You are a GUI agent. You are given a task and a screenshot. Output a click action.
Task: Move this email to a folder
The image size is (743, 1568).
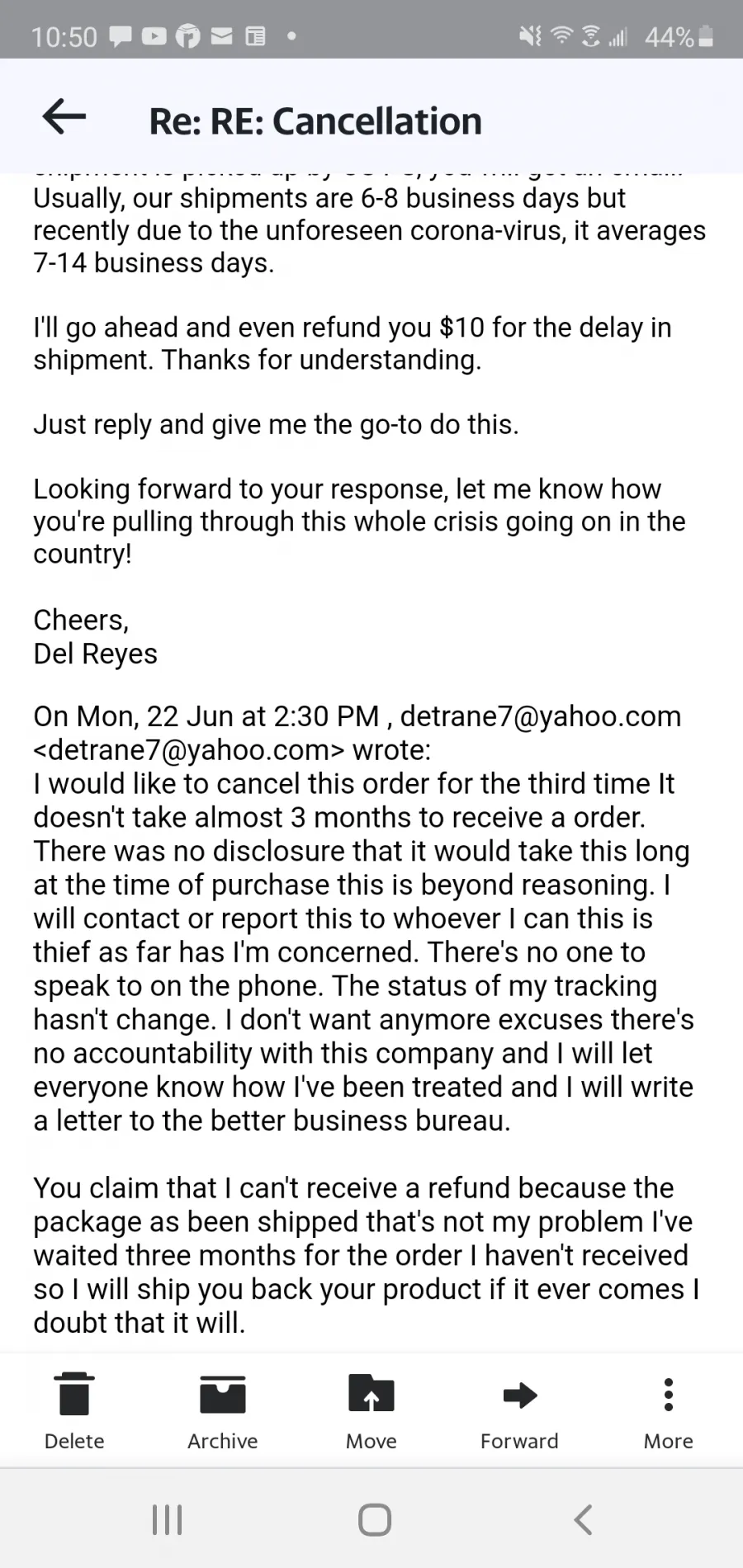click(x=371, y=1411)
